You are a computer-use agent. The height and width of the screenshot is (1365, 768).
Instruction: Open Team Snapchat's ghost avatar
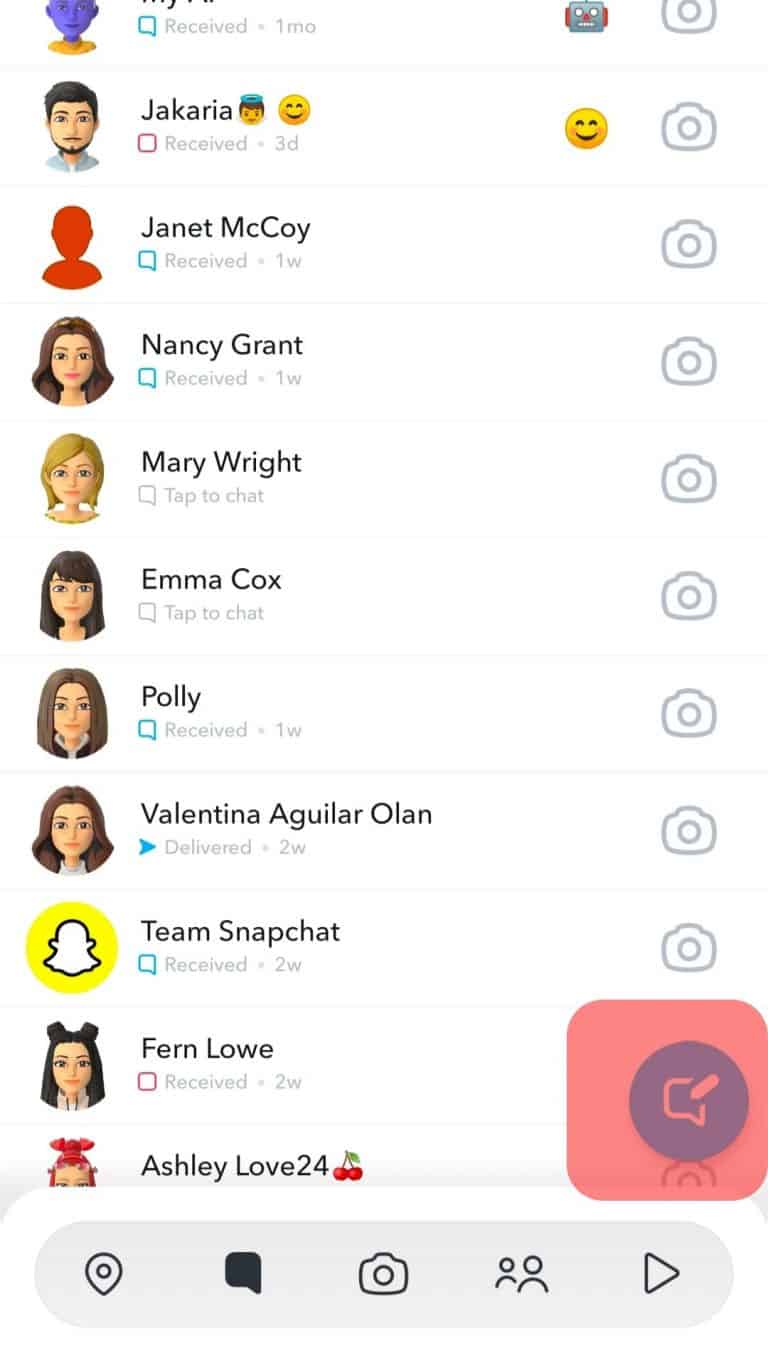71,947
